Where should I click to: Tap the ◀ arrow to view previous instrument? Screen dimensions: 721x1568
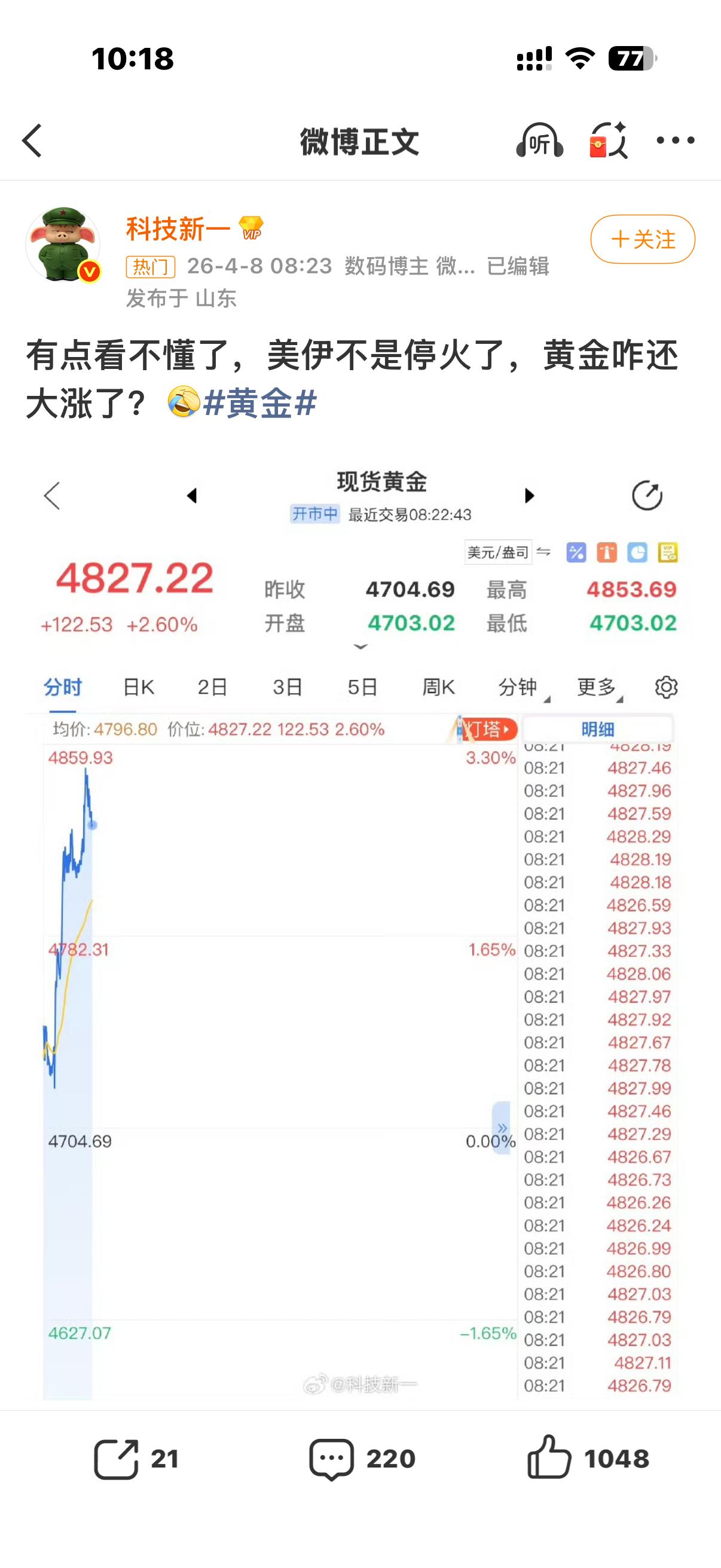pos(193,496)
